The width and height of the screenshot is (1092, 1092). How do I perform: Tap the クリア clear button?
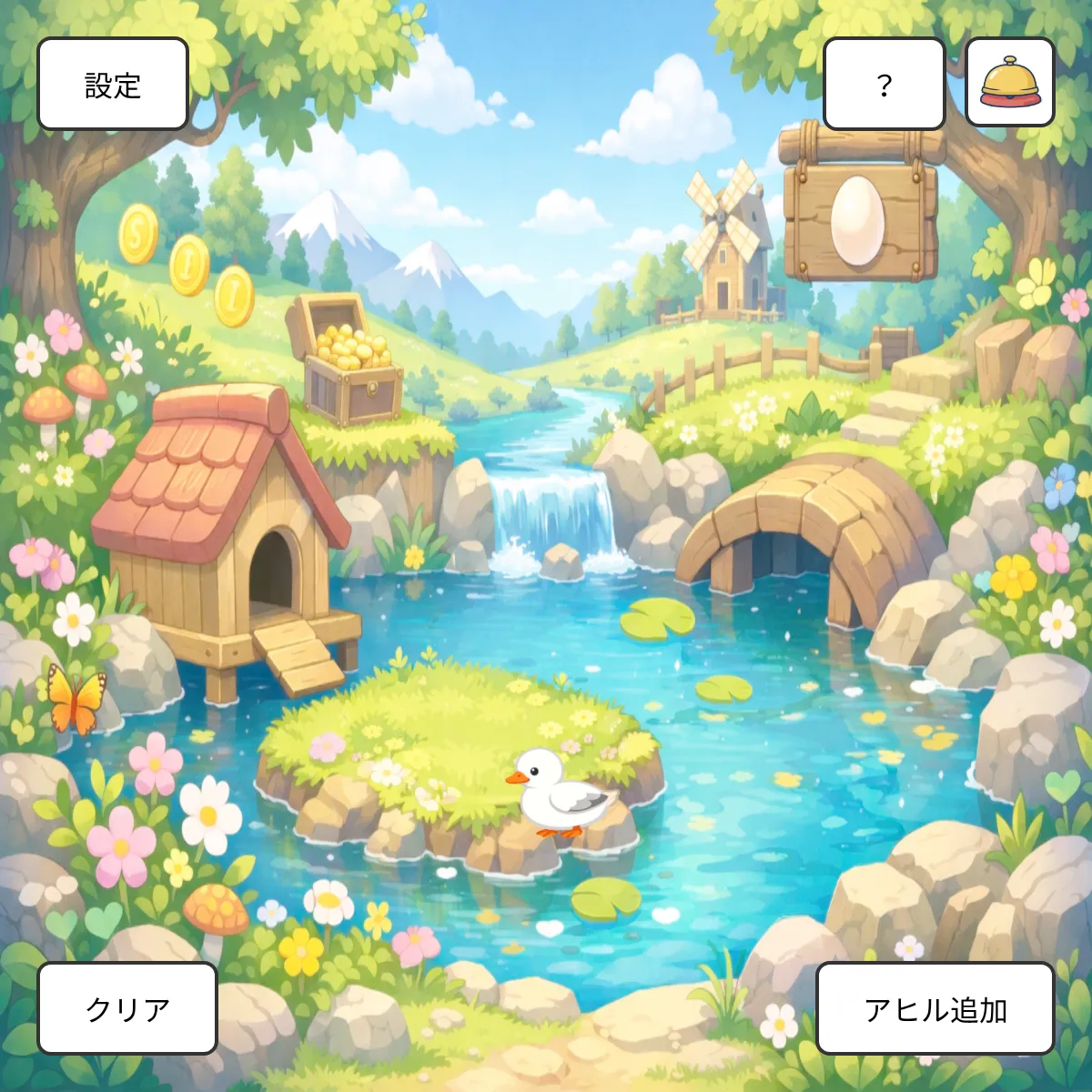coord(126,1008)
